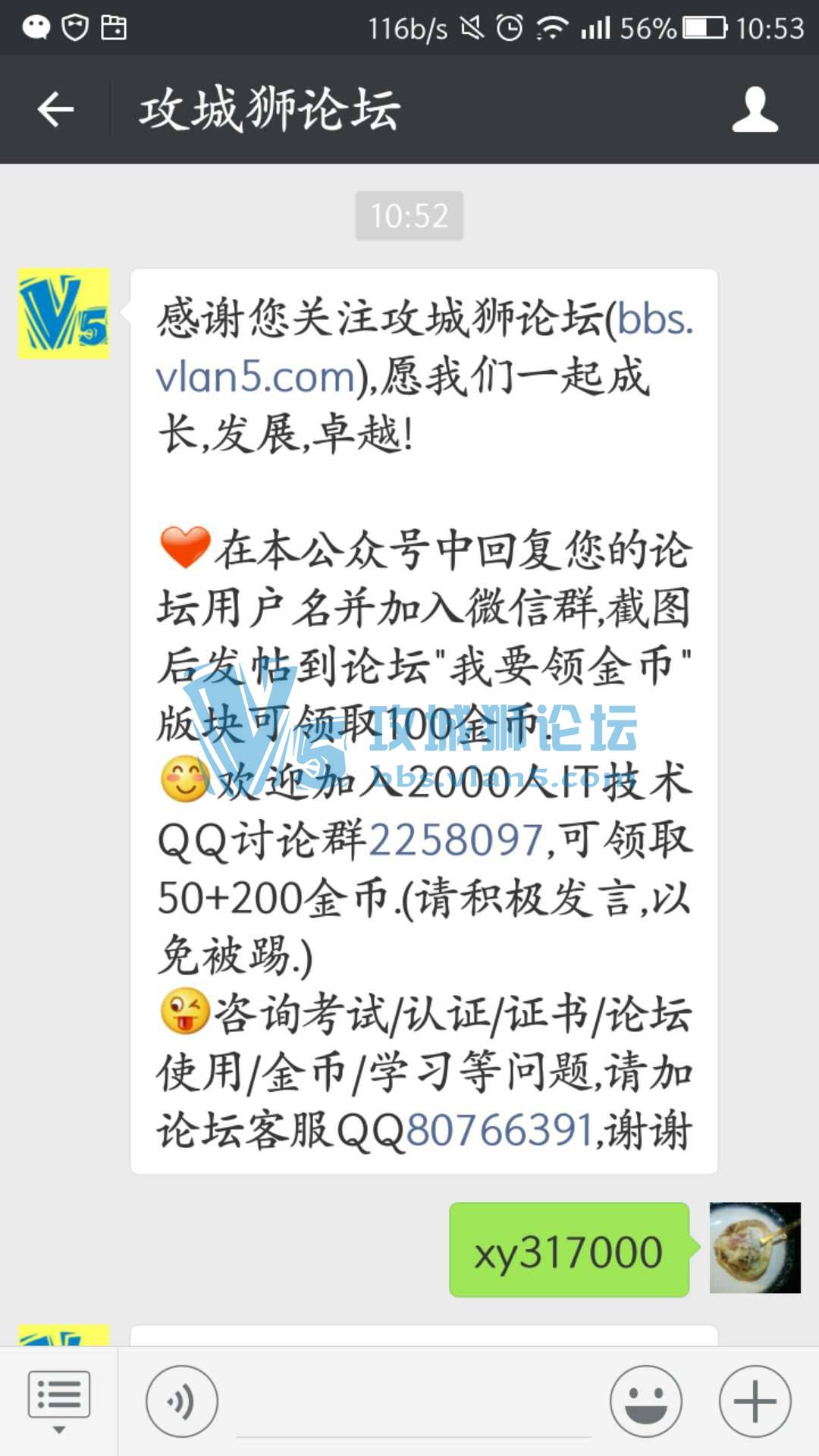
Task: Go back from 攻城狮论坛 chat
Action: click(x=55, y=110)
